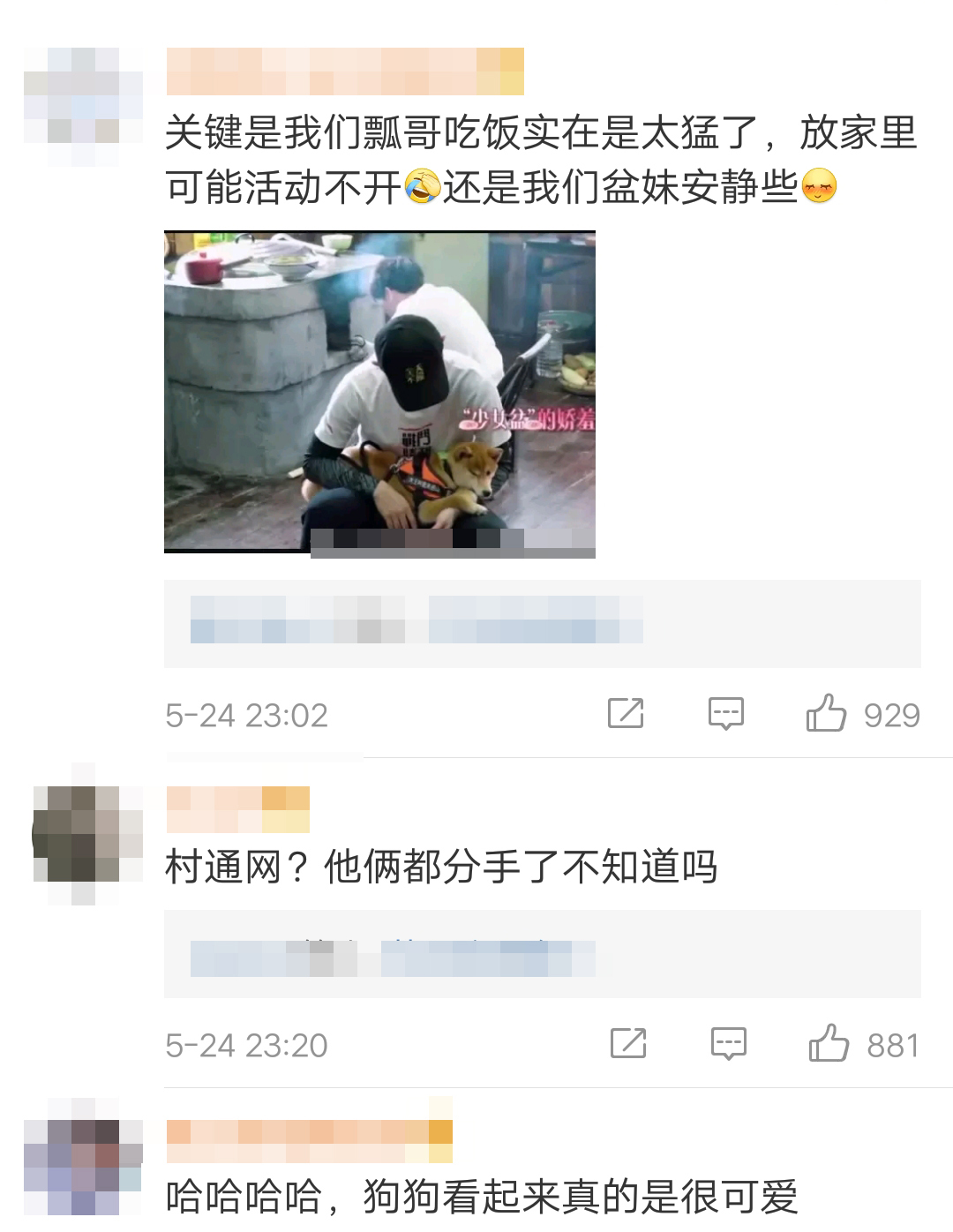
Task: Repost the comment posted at 5-24 23:02
Action: 626,713
